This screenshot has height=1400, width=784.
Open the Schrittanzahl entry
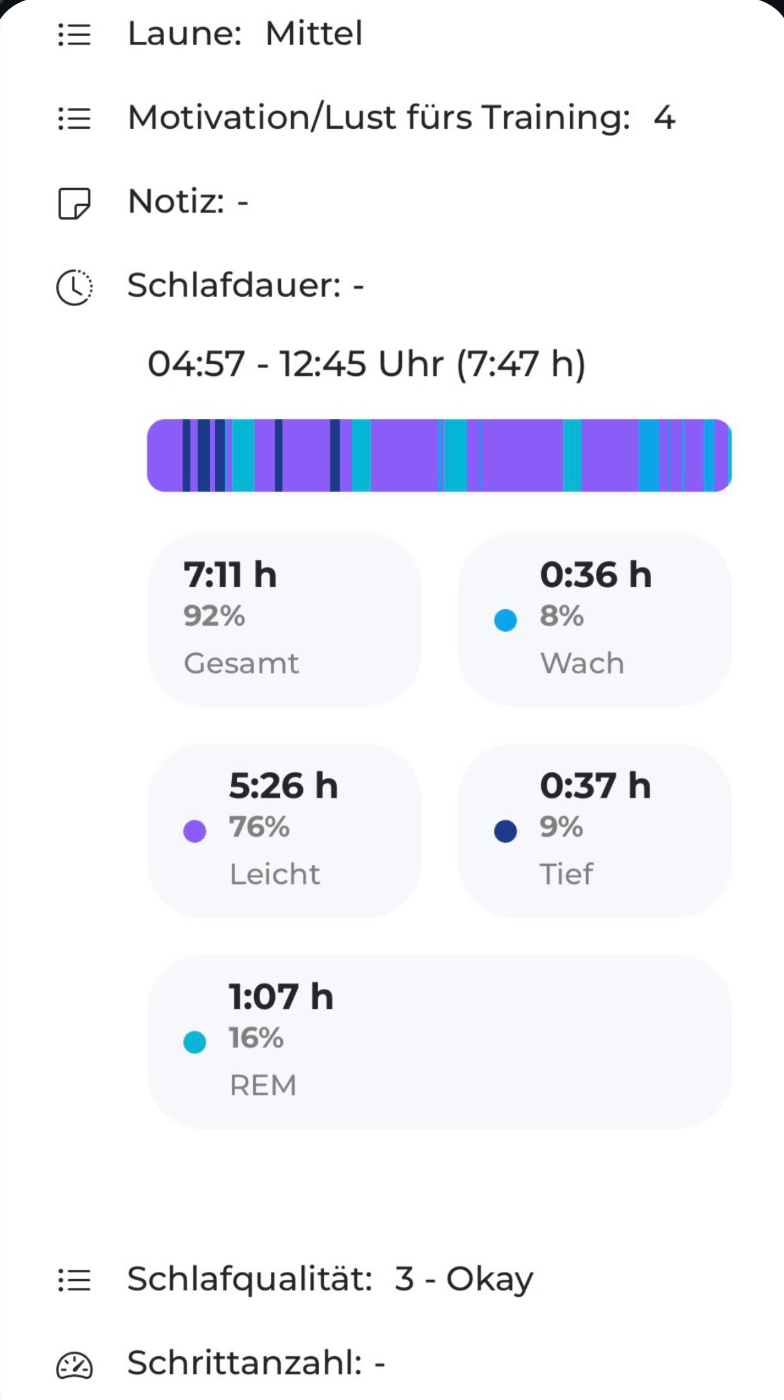coord(256,1363)
